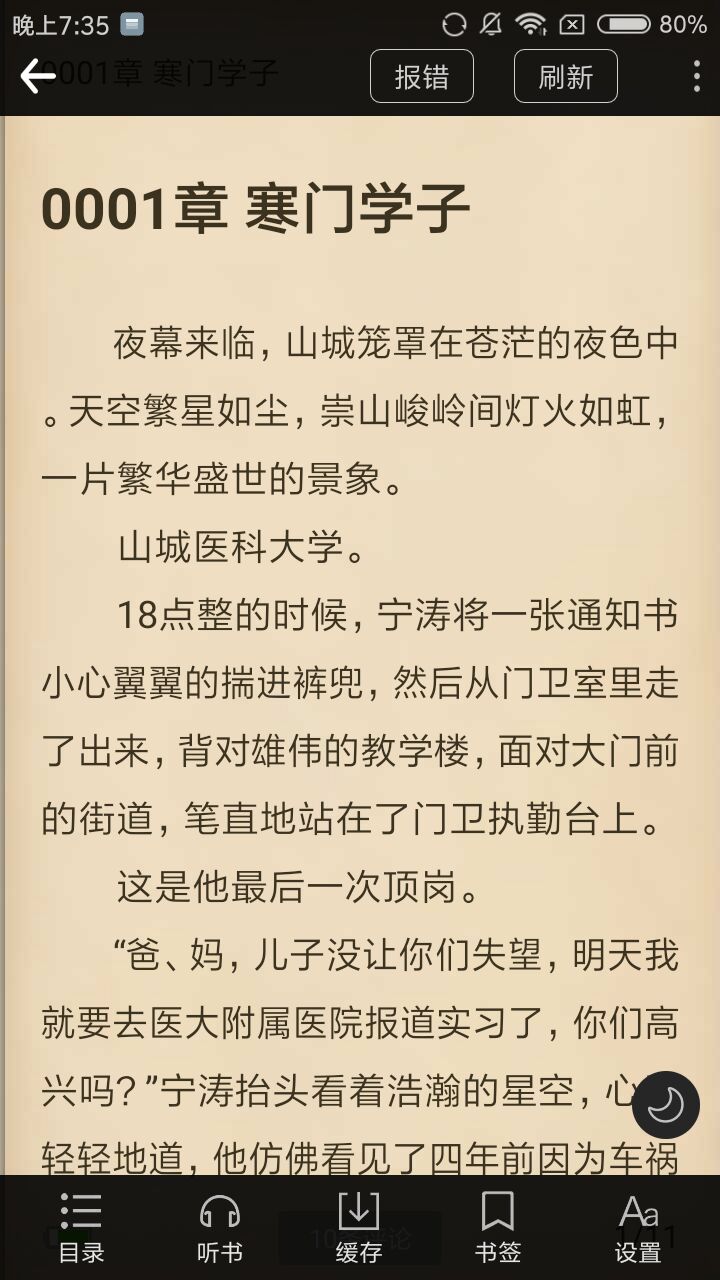The image size is (720, 1280).
Task: Open the 目录 table of contents
Action: [81, 1228]
